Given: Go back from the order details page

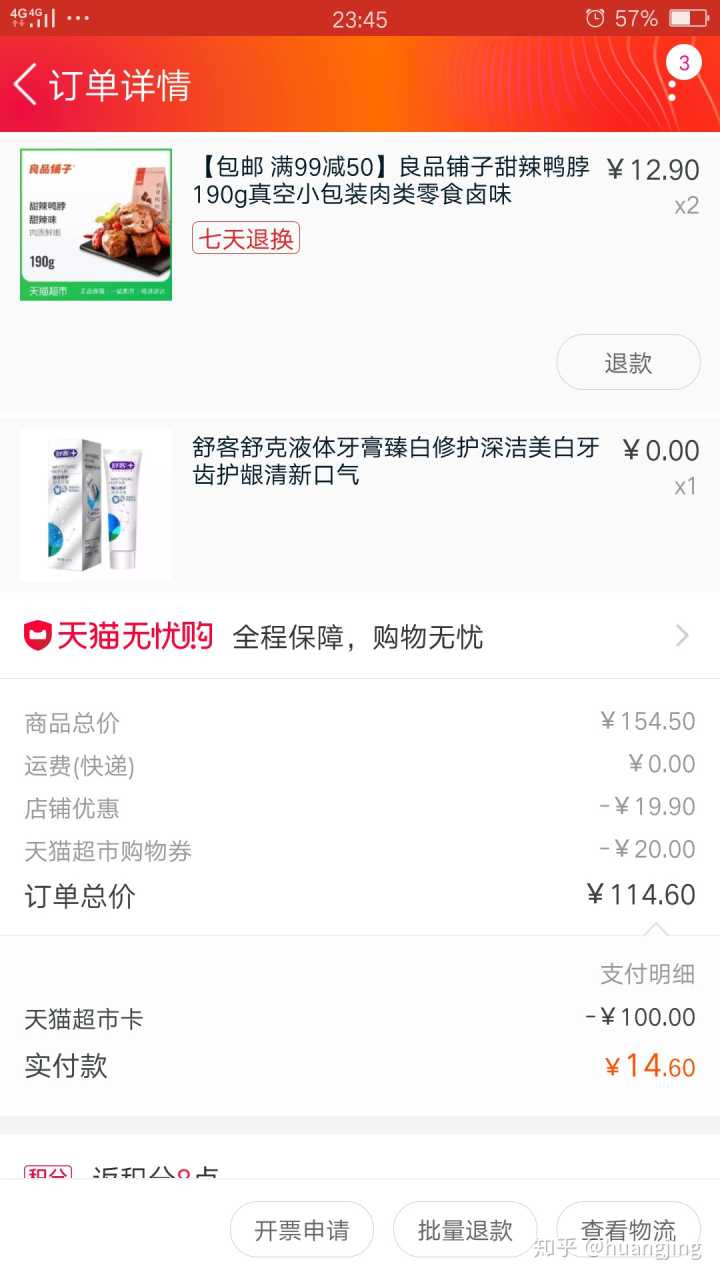Looking at the screenshot, I should coord(26,85).
